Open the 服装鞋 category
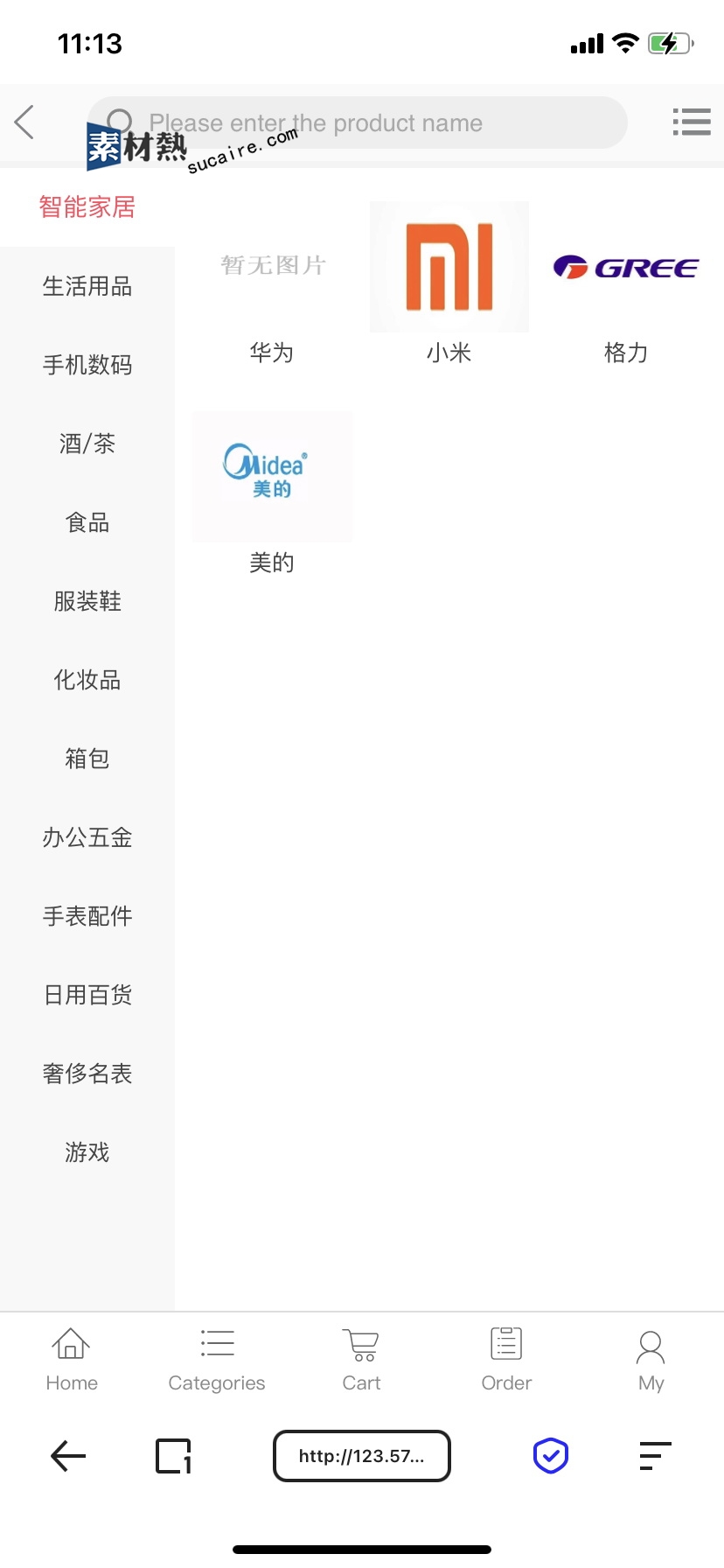The width and height of the screenshot is (724, 1568). point(87,601)
